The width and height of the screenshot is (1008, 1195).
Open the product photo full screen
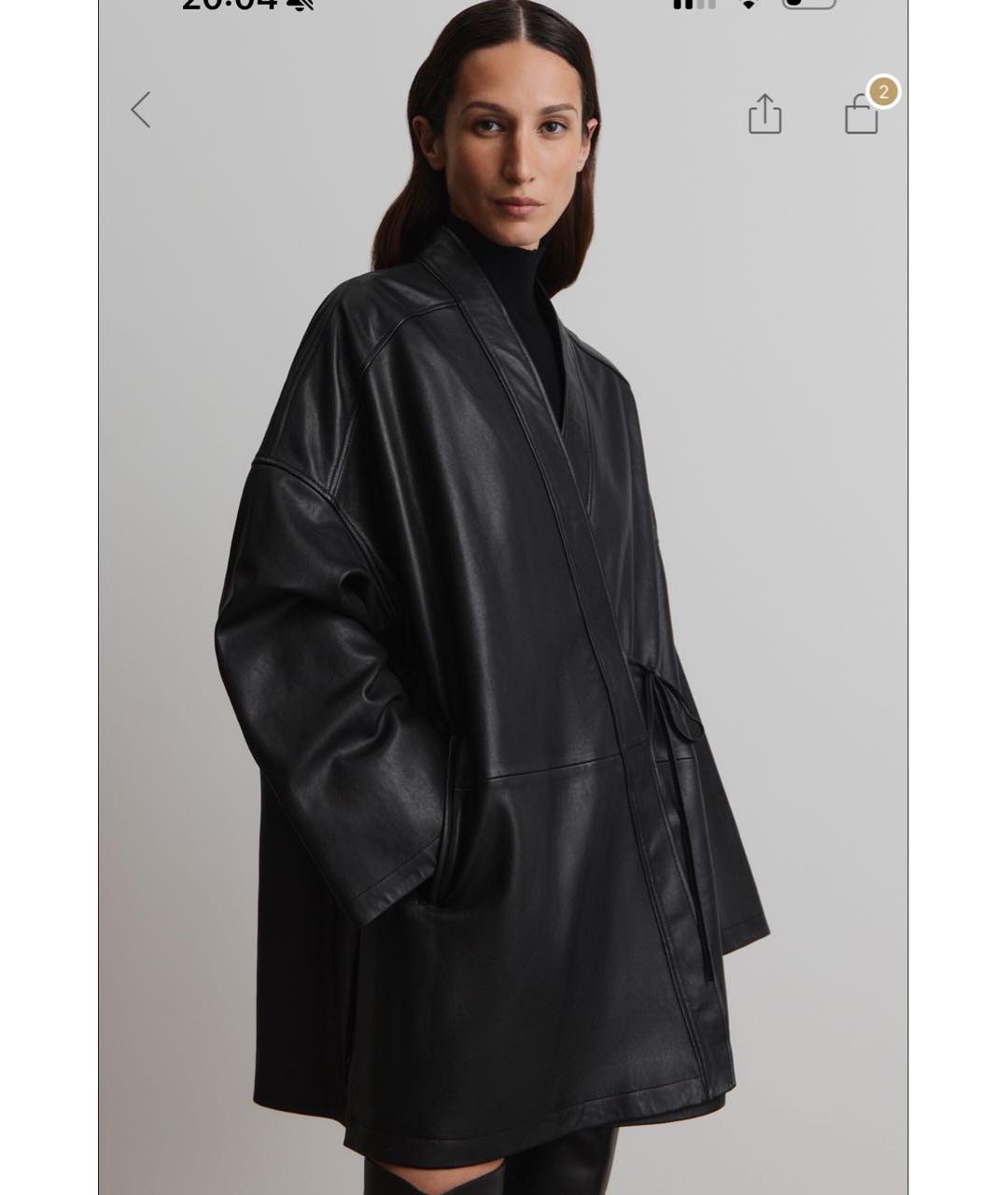tap(504, 654)
